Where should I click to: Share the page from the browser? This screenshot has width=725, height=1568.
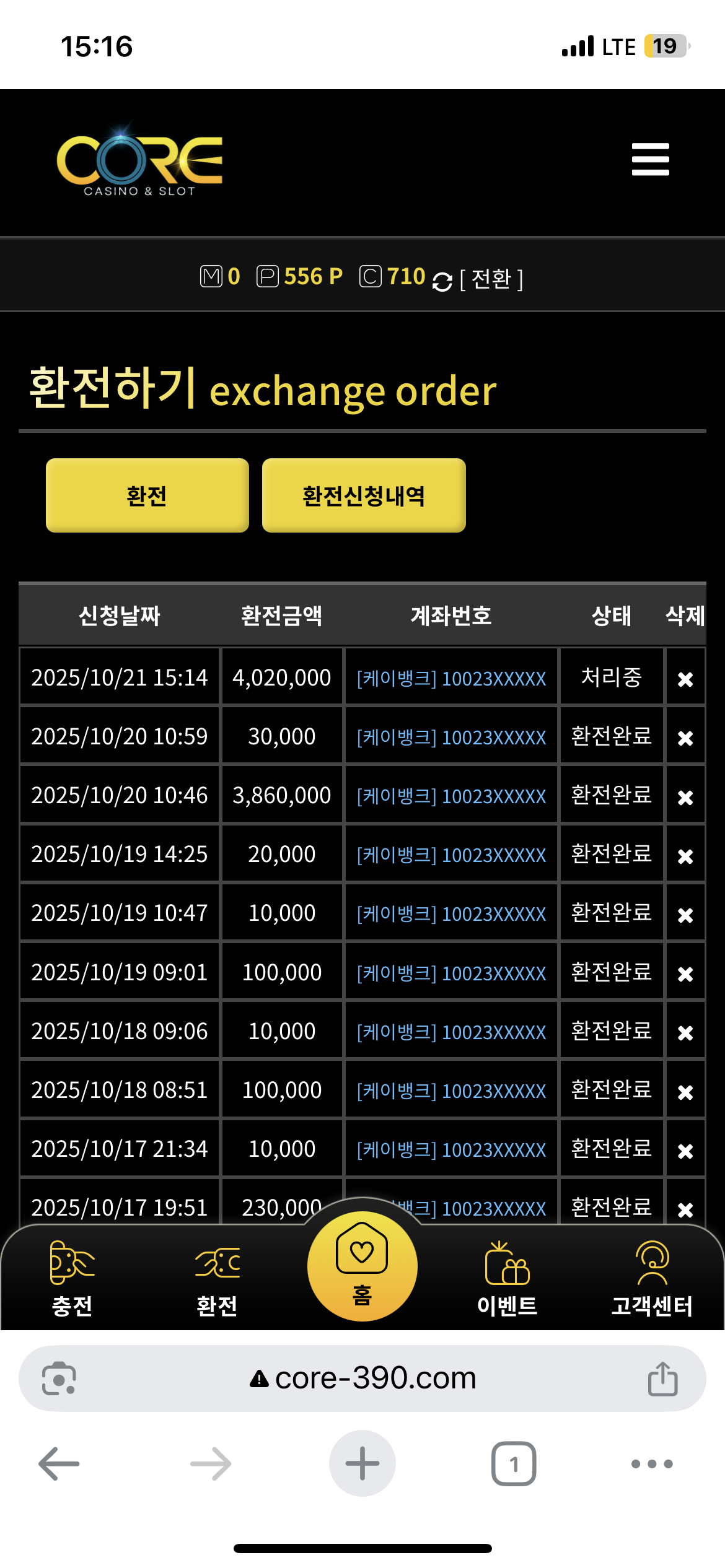pyautogui.click(x=662, y=1379)
